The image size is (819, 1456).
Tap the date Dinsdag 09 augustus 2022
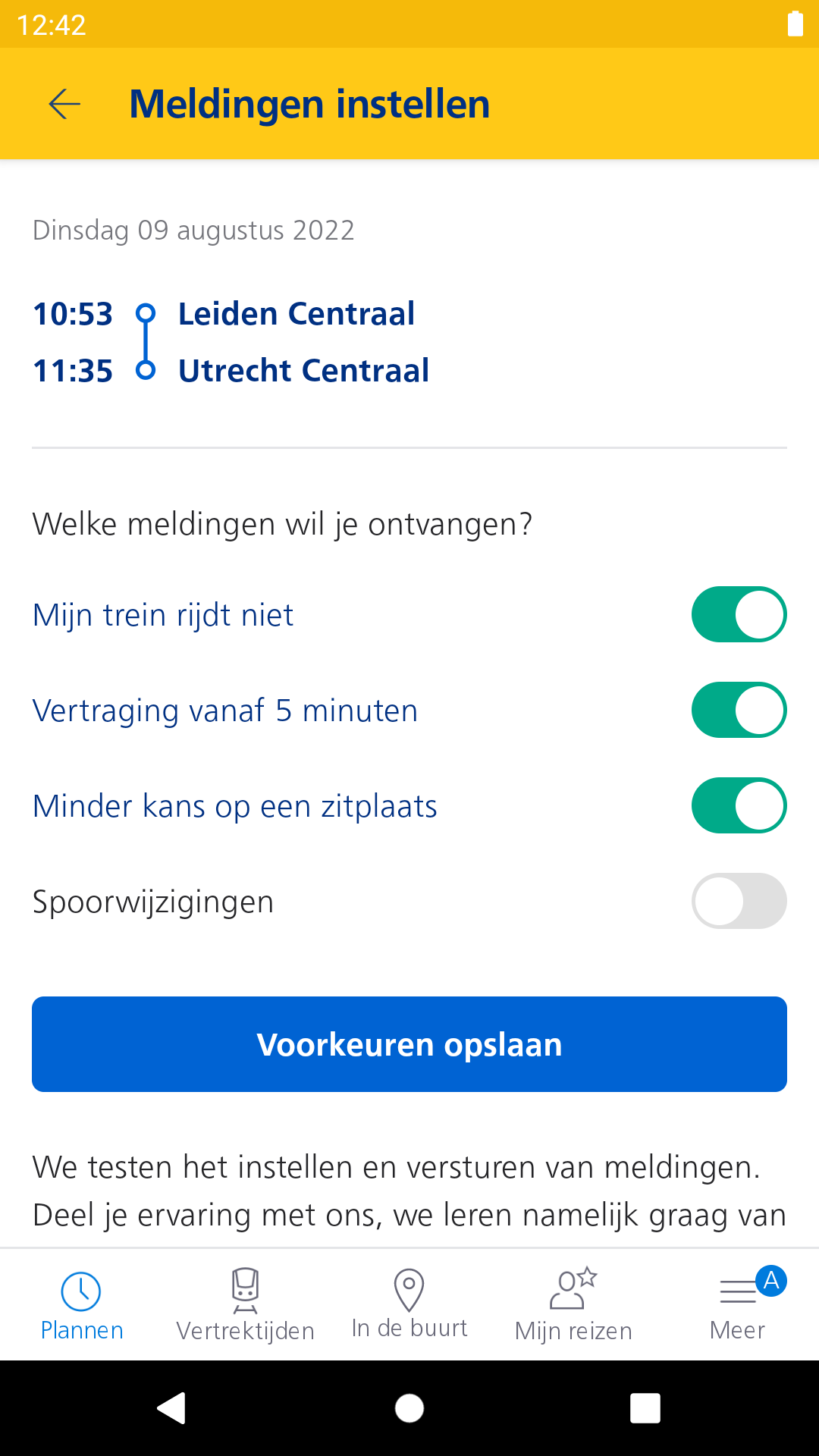click(x=193, y=230)
